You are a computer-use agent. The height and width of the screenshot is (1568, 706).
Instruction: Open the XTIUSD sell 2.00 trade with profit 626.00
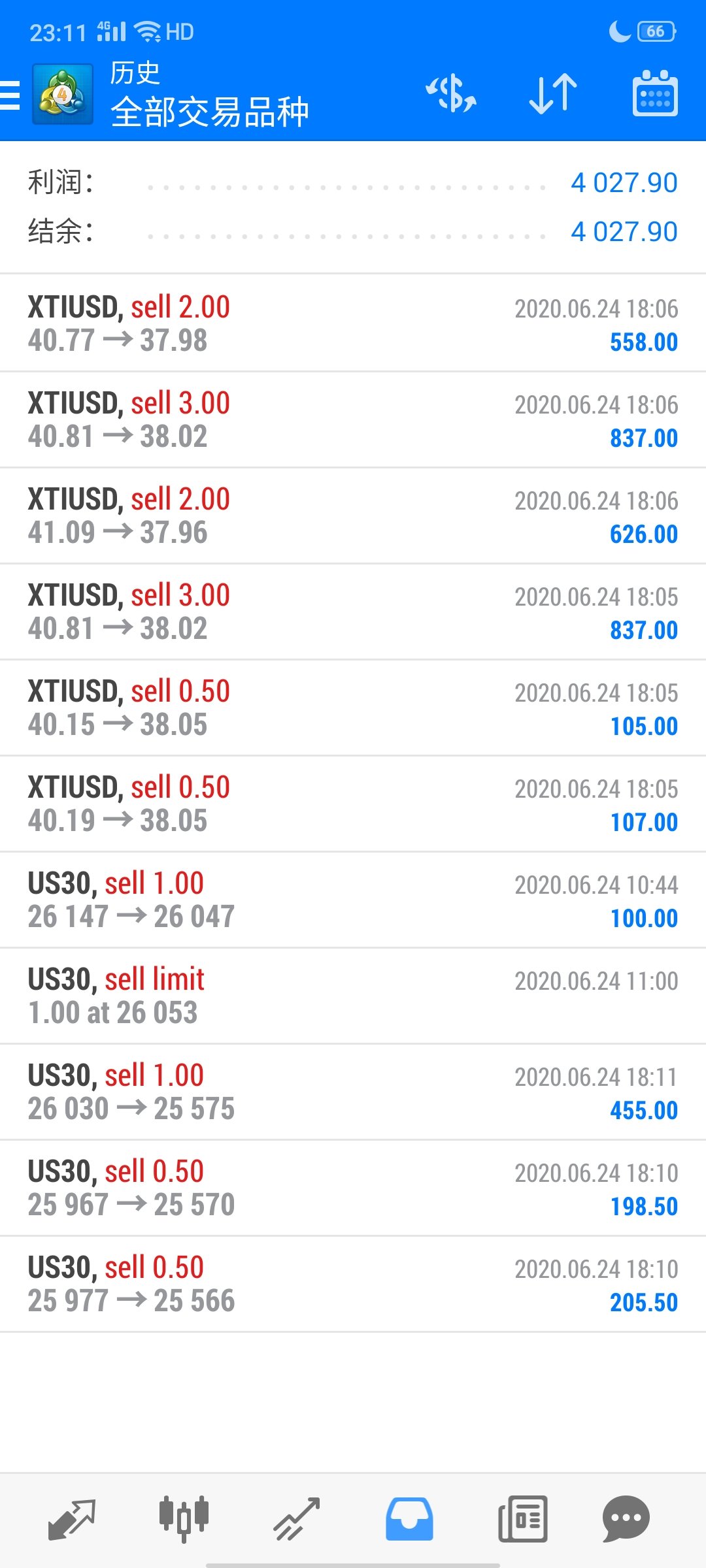[353, 515]
